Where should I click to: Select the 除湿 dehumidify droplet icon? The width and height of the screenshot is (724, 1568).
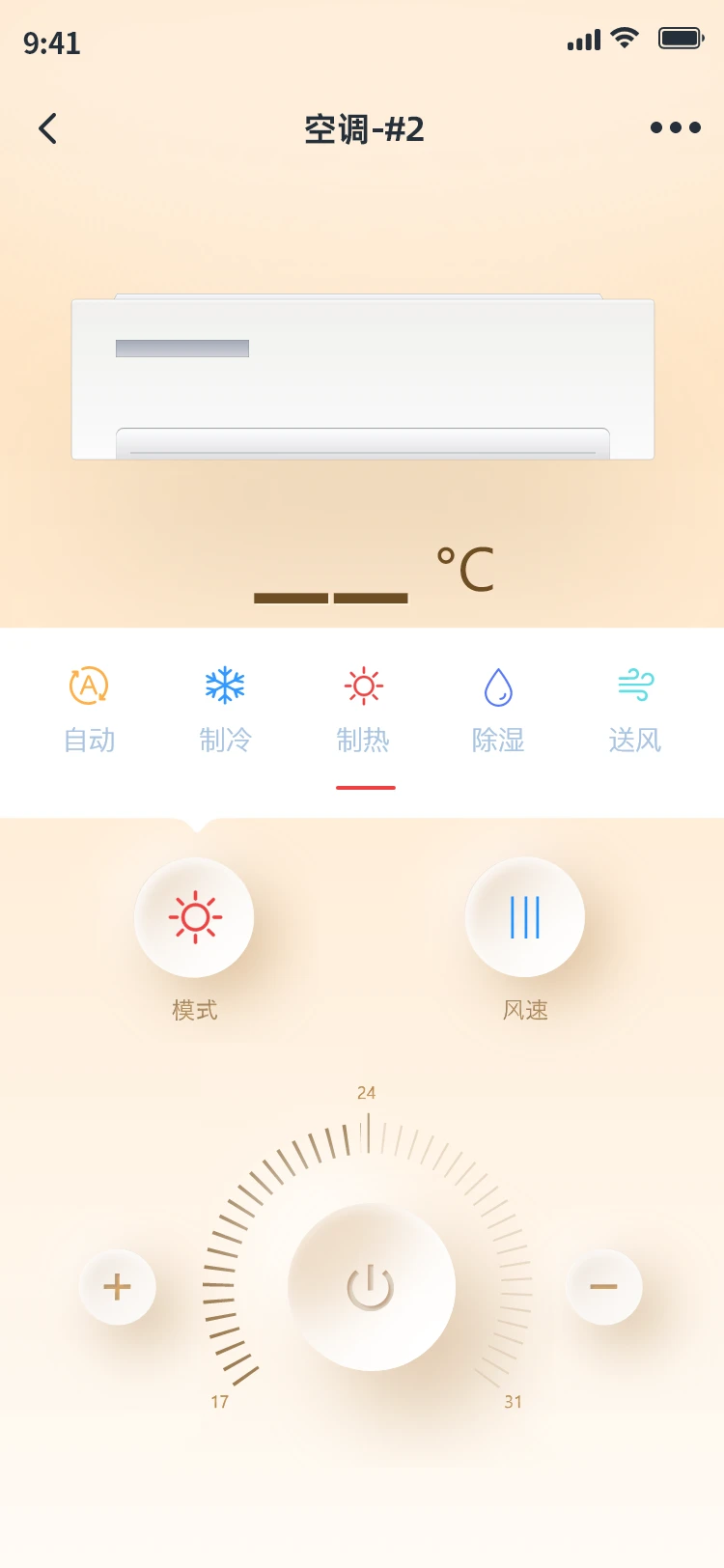[x=499, y=686]
